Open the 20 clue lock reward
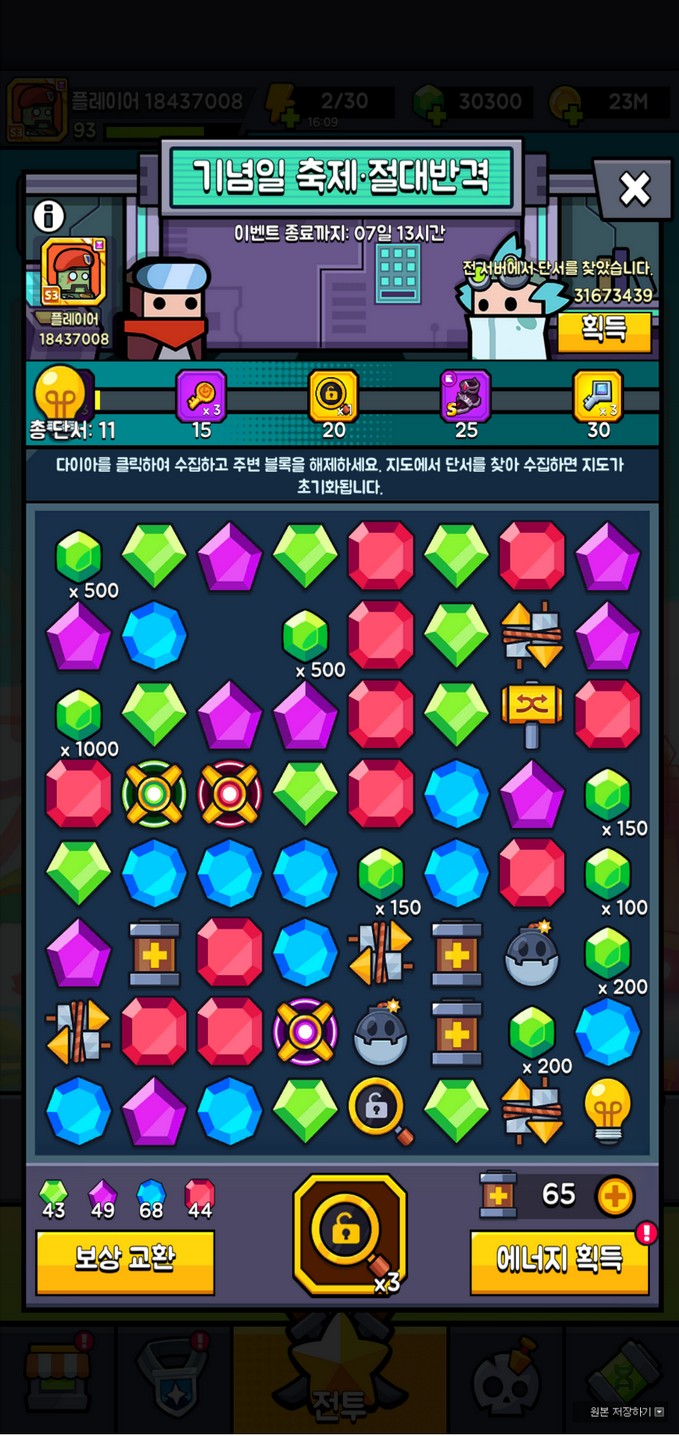This screenshot has width=679, height=1436. (x=333, y=396)
